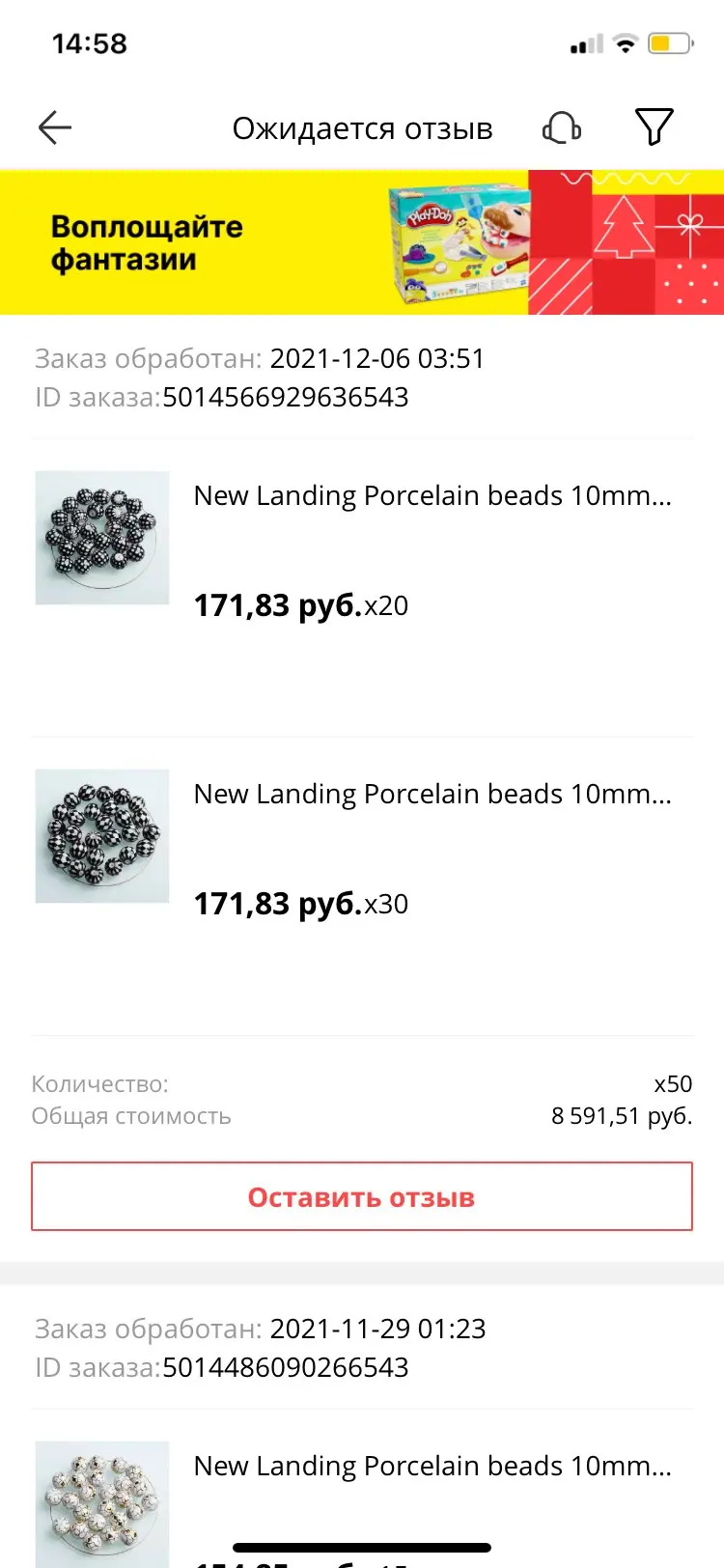Tap the Оставить отзыв button
The height and width of the screenshot is (1568, 724).
pos(362,1197)
